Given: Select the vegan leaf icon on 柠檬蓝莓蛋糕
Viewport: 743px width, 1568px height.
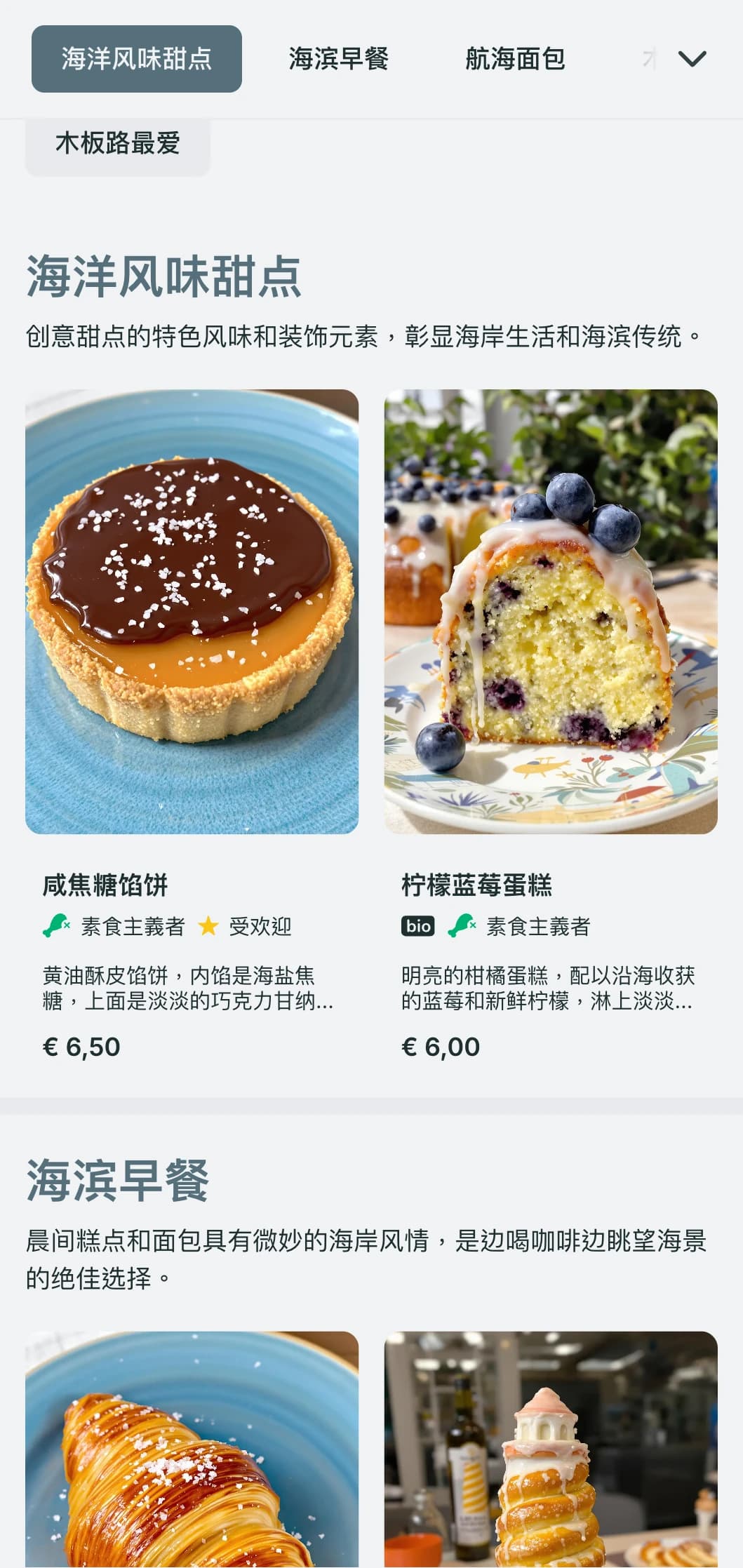Looking at the screenshot, I should 462,925.
